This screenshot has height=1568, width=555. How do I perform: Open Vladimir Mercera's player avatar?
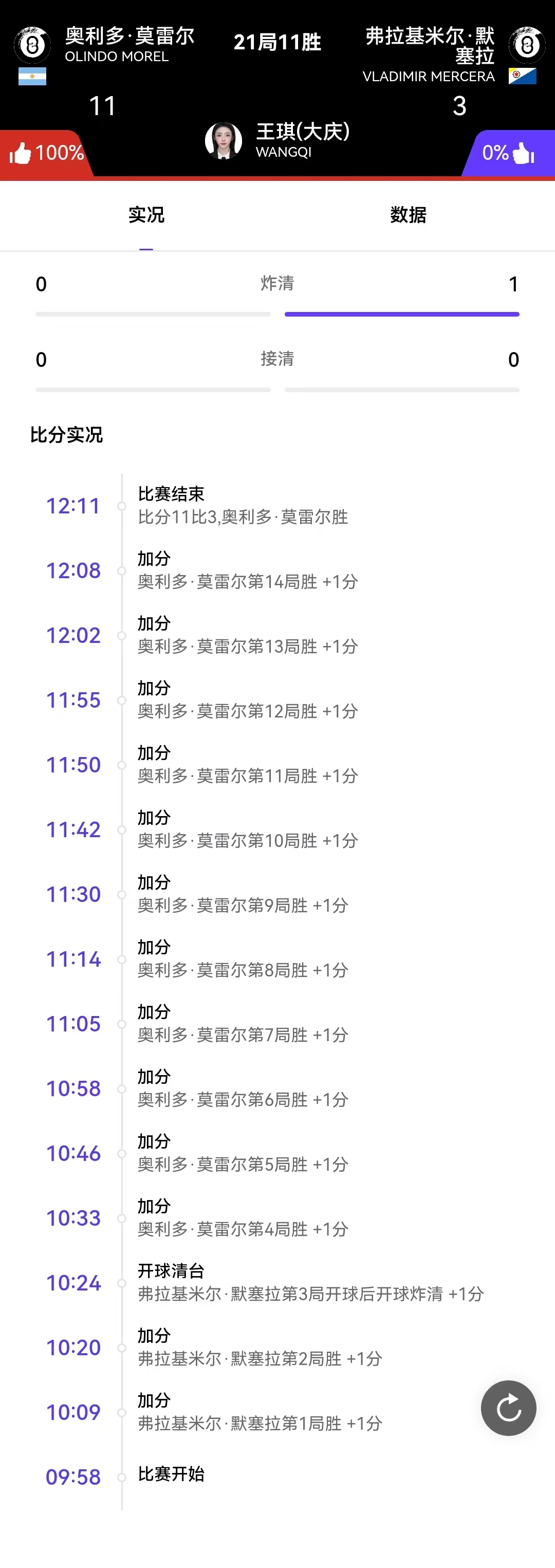527,44
